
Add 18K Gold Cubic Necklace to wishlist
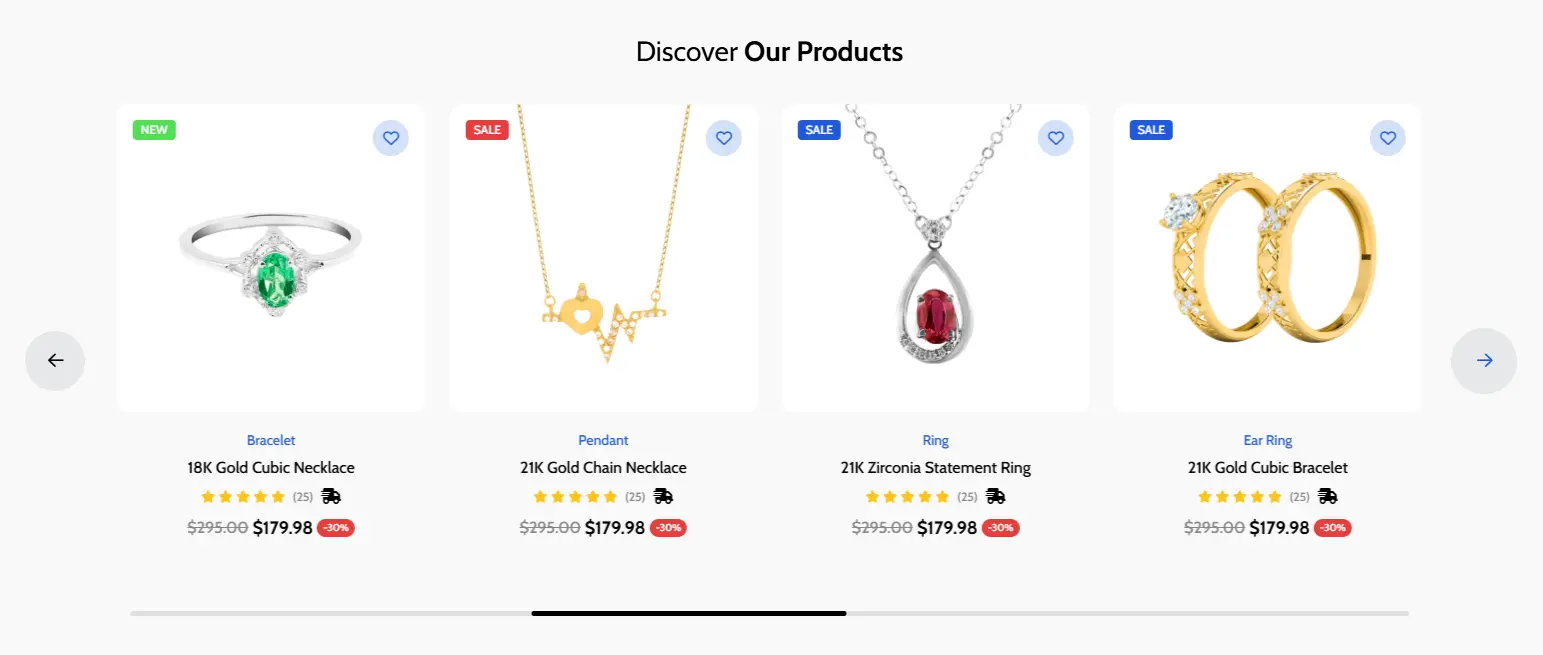pos(391,138)
